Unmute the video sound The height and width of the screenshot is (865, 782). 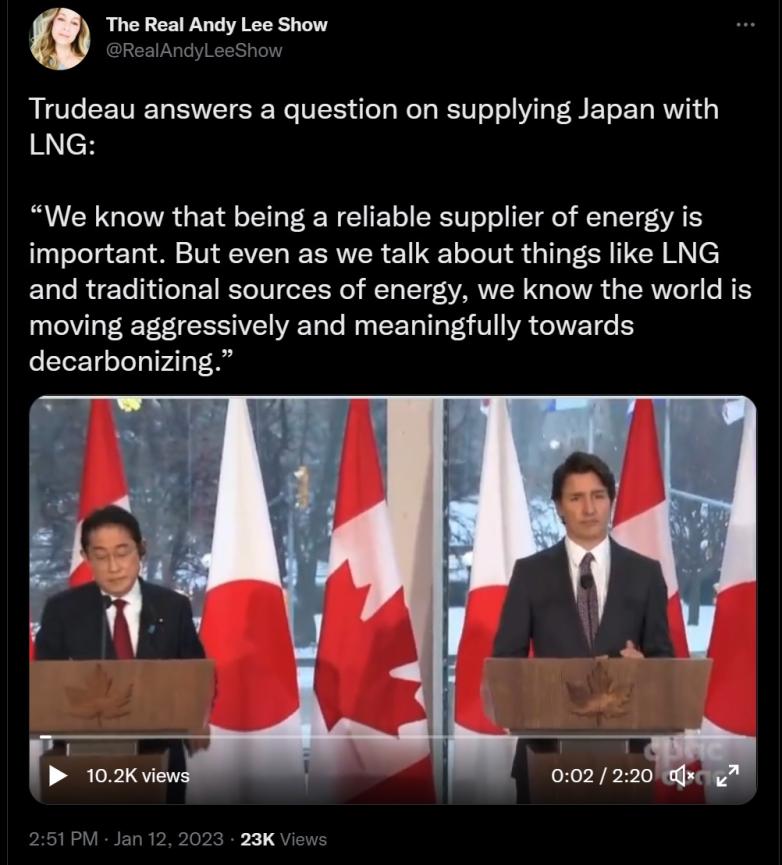(x=682, y=775)
